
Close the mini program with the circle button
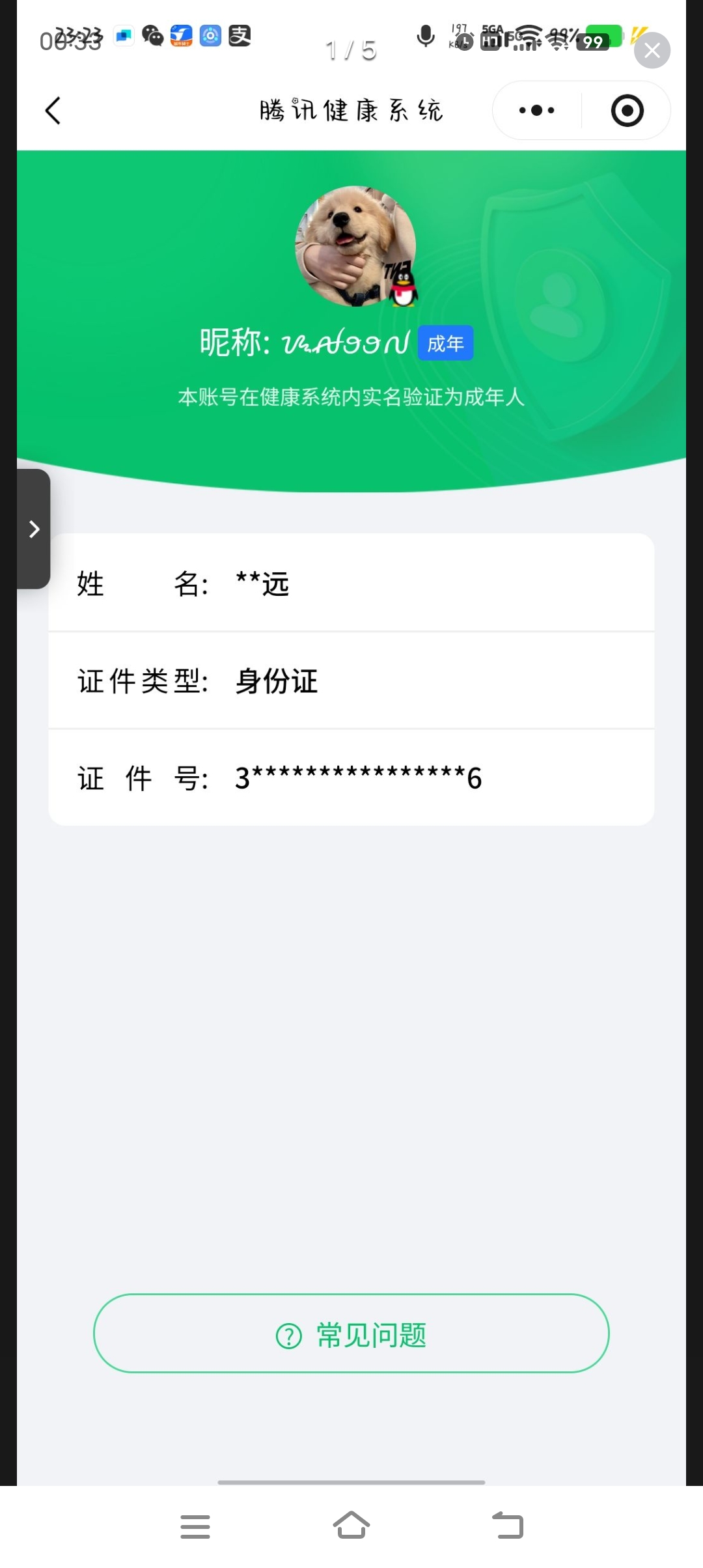(627, 111)
